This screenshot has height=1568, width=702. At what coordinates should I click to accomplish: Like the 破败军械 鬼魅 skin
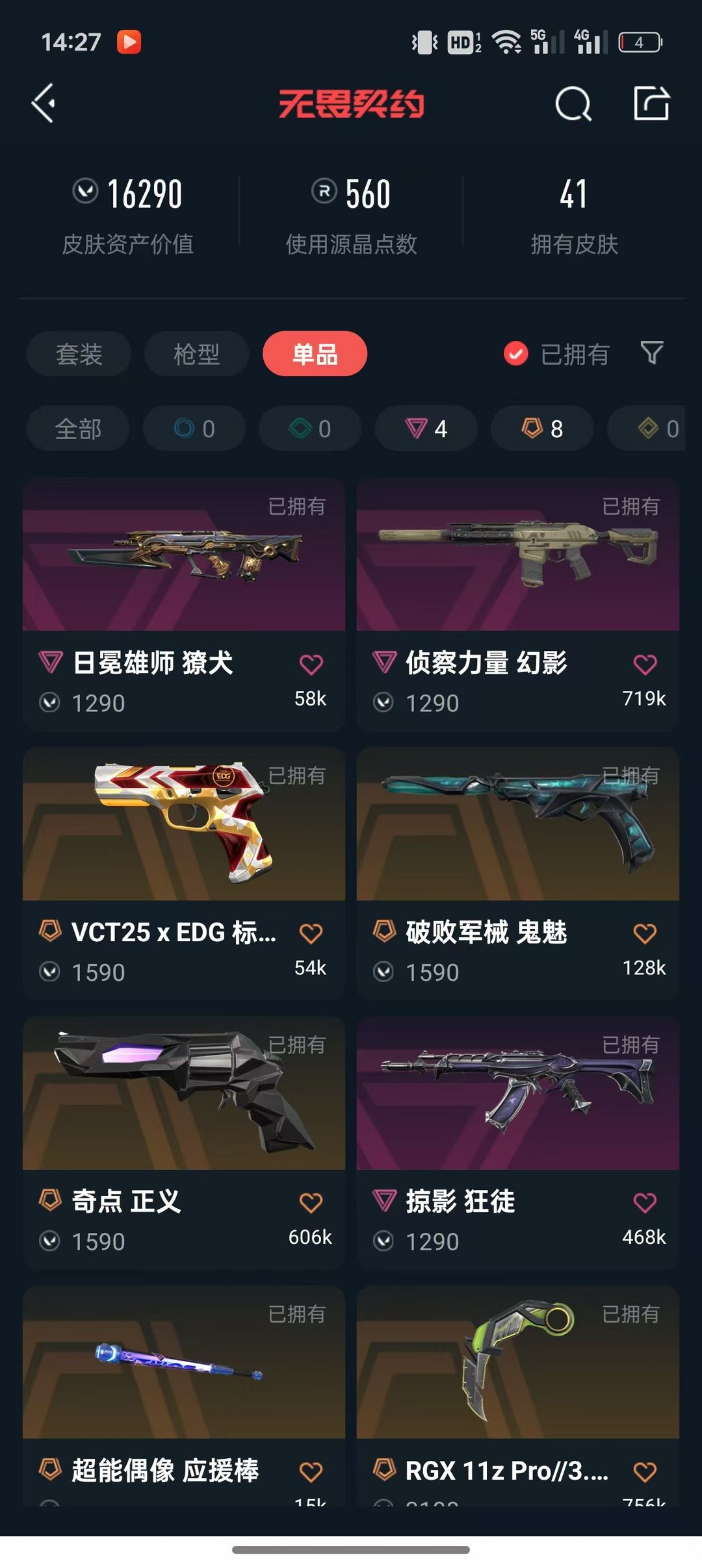645,933
